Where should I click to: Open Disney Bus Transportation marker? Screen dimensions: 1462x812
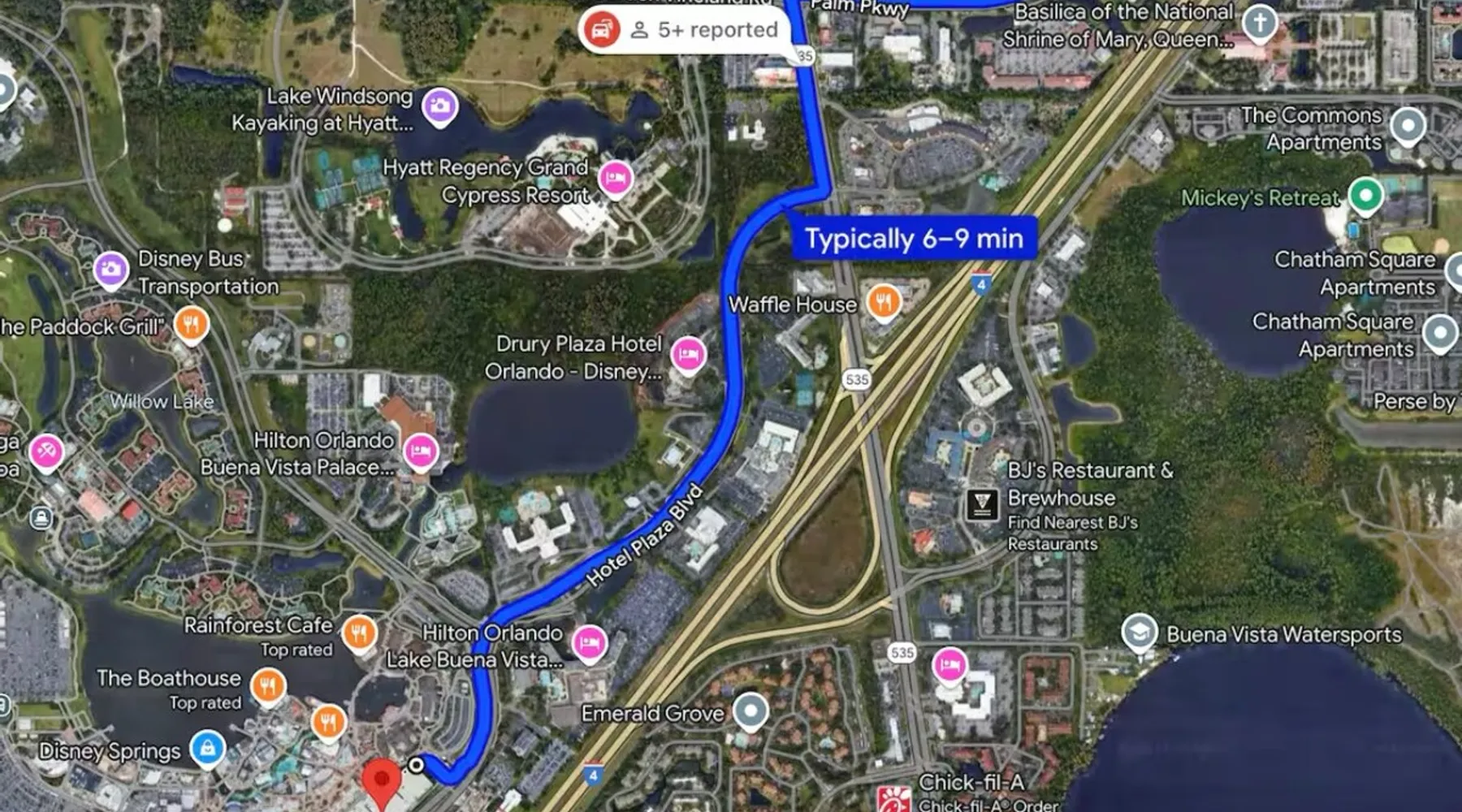point(111,269)
